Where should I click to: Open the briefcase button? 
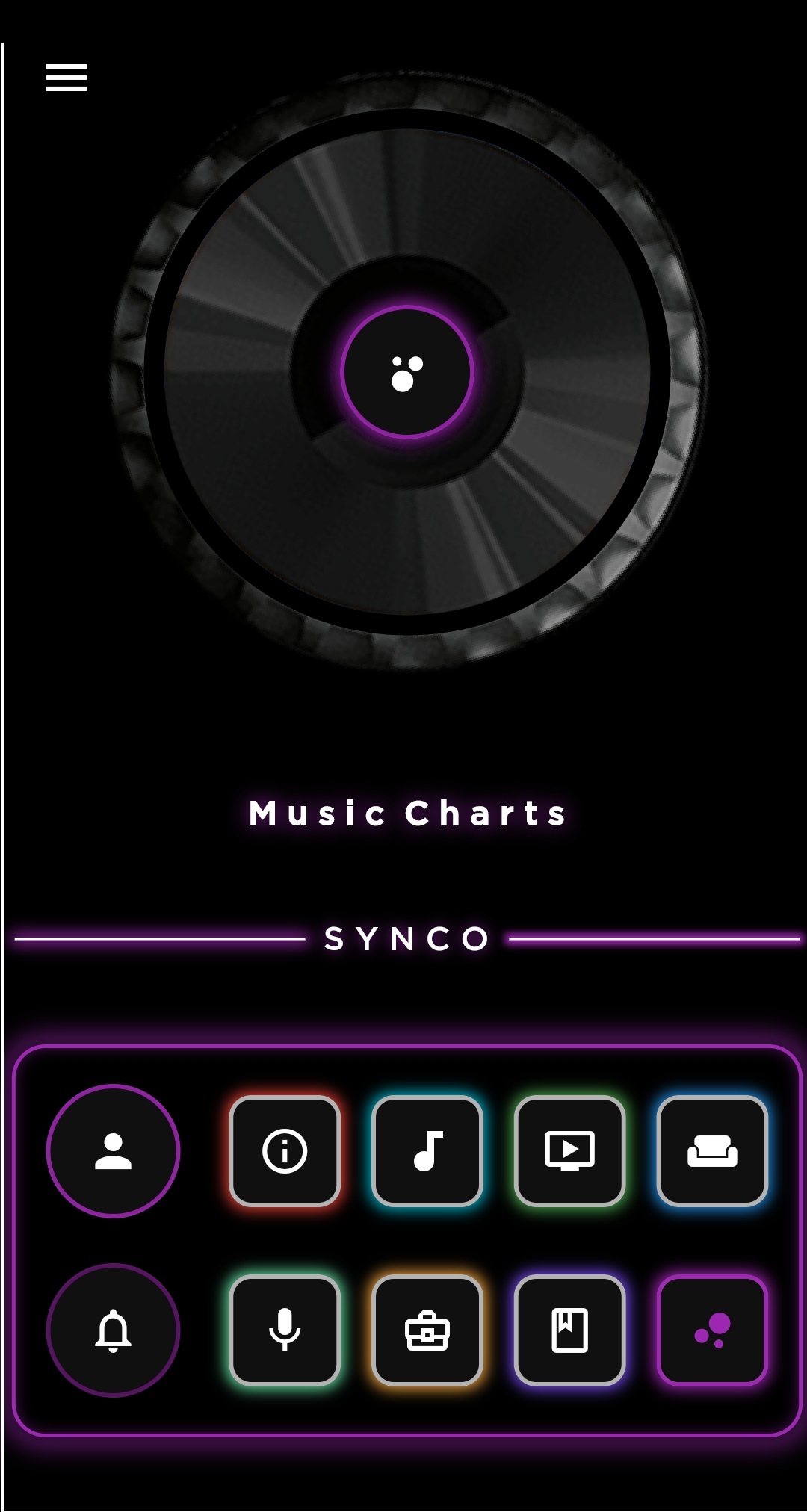427,1330
